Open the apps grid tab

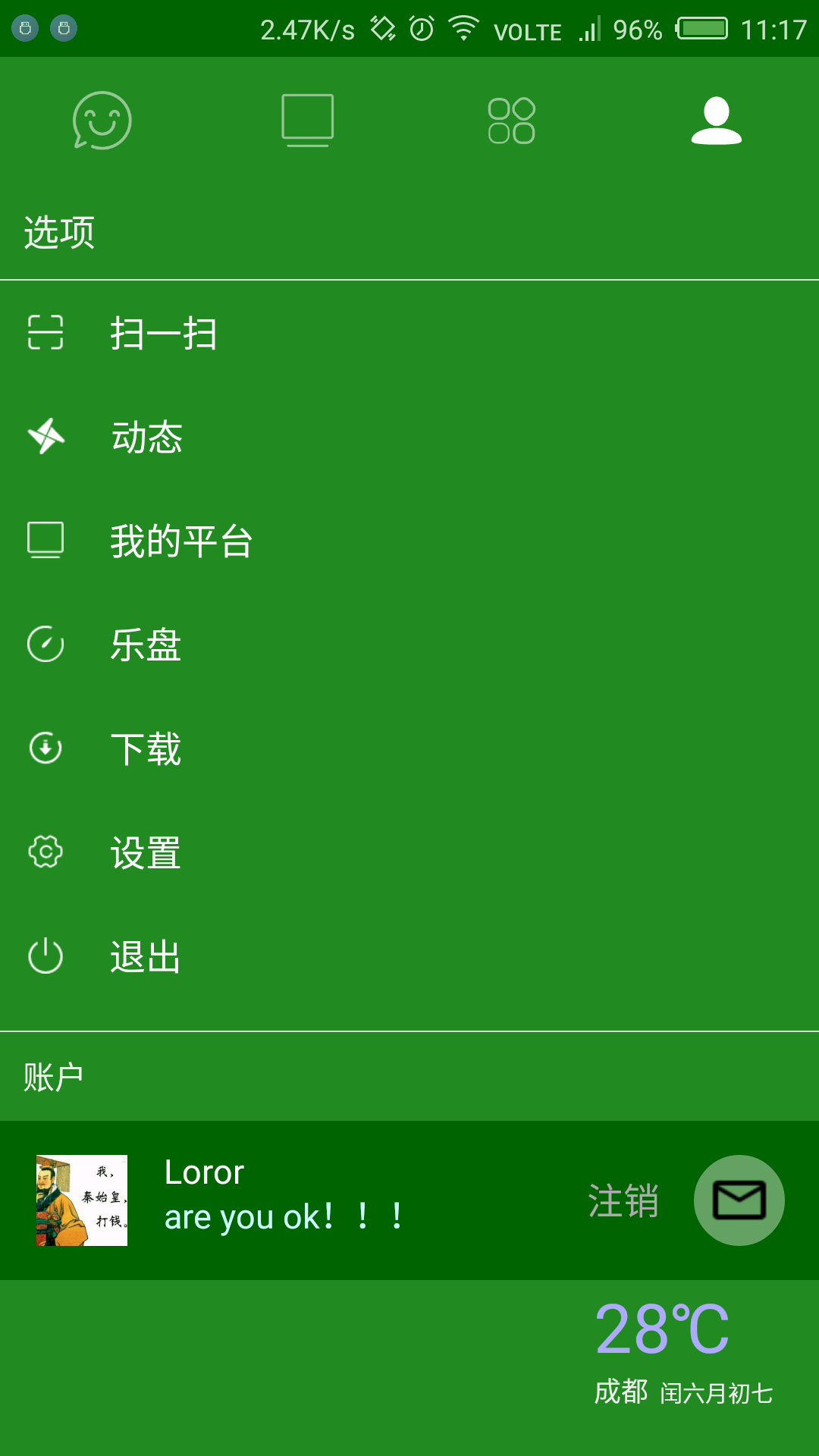(512, 121)
